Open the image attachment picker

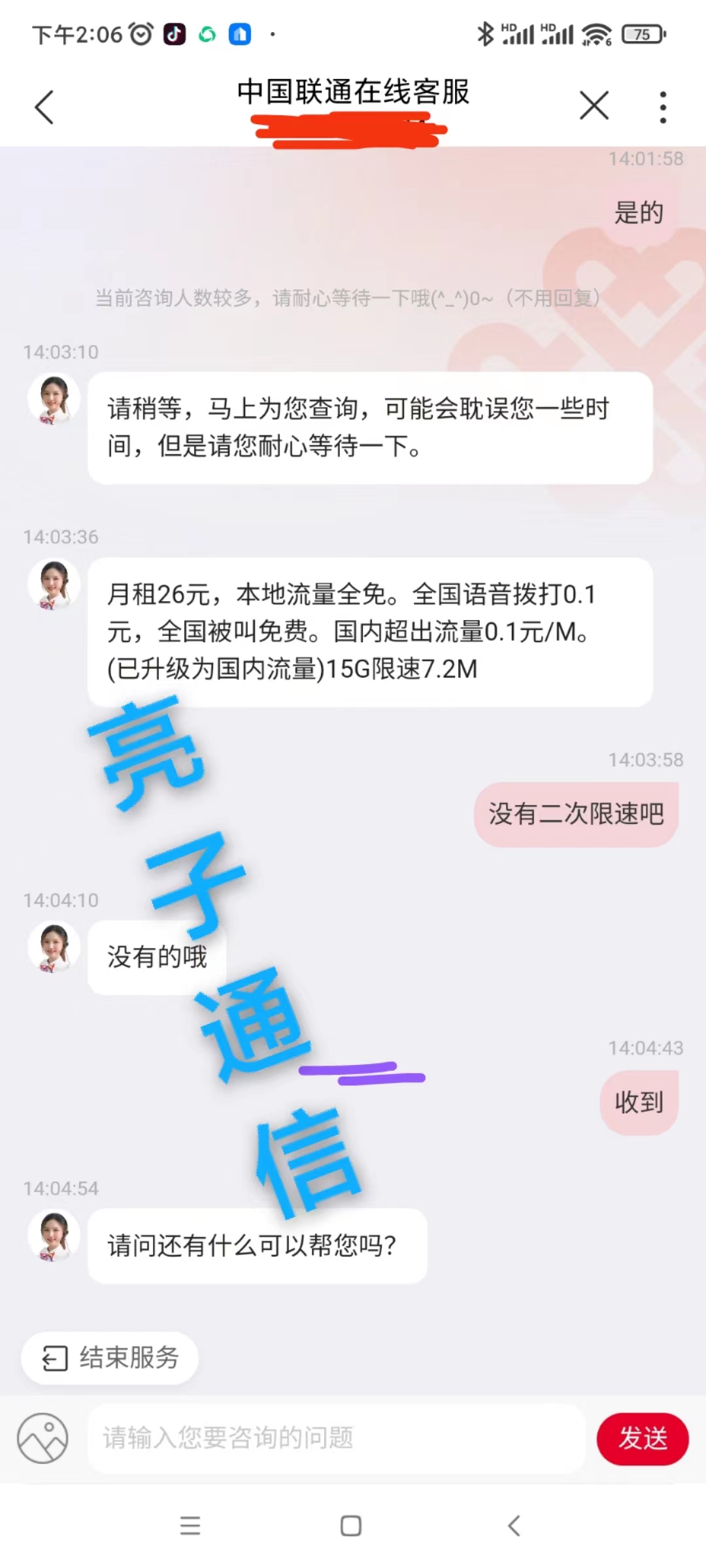click(x=42, y=1438)
